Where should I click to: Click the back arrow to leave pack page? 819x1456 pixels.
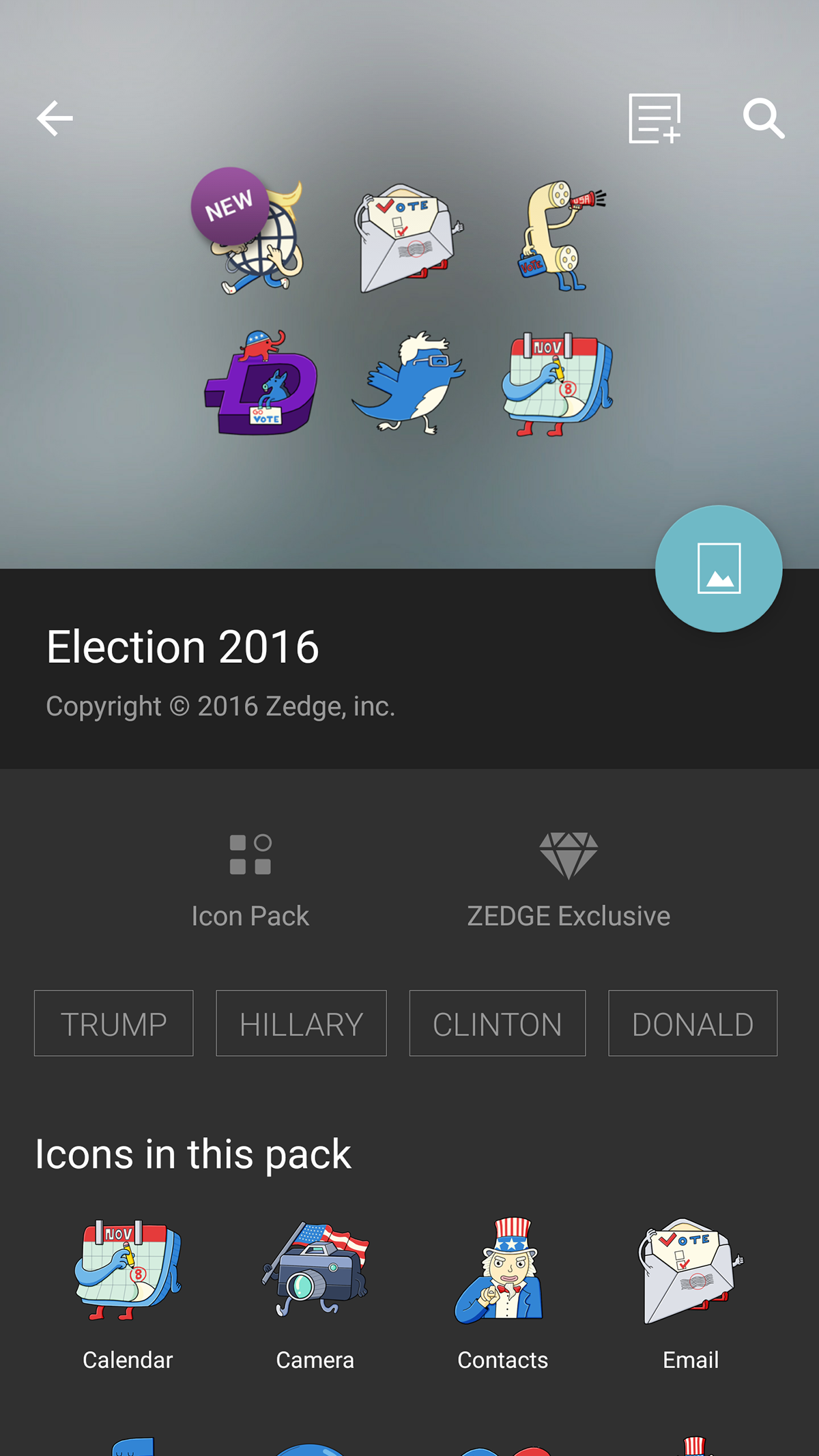click(55, 117)
